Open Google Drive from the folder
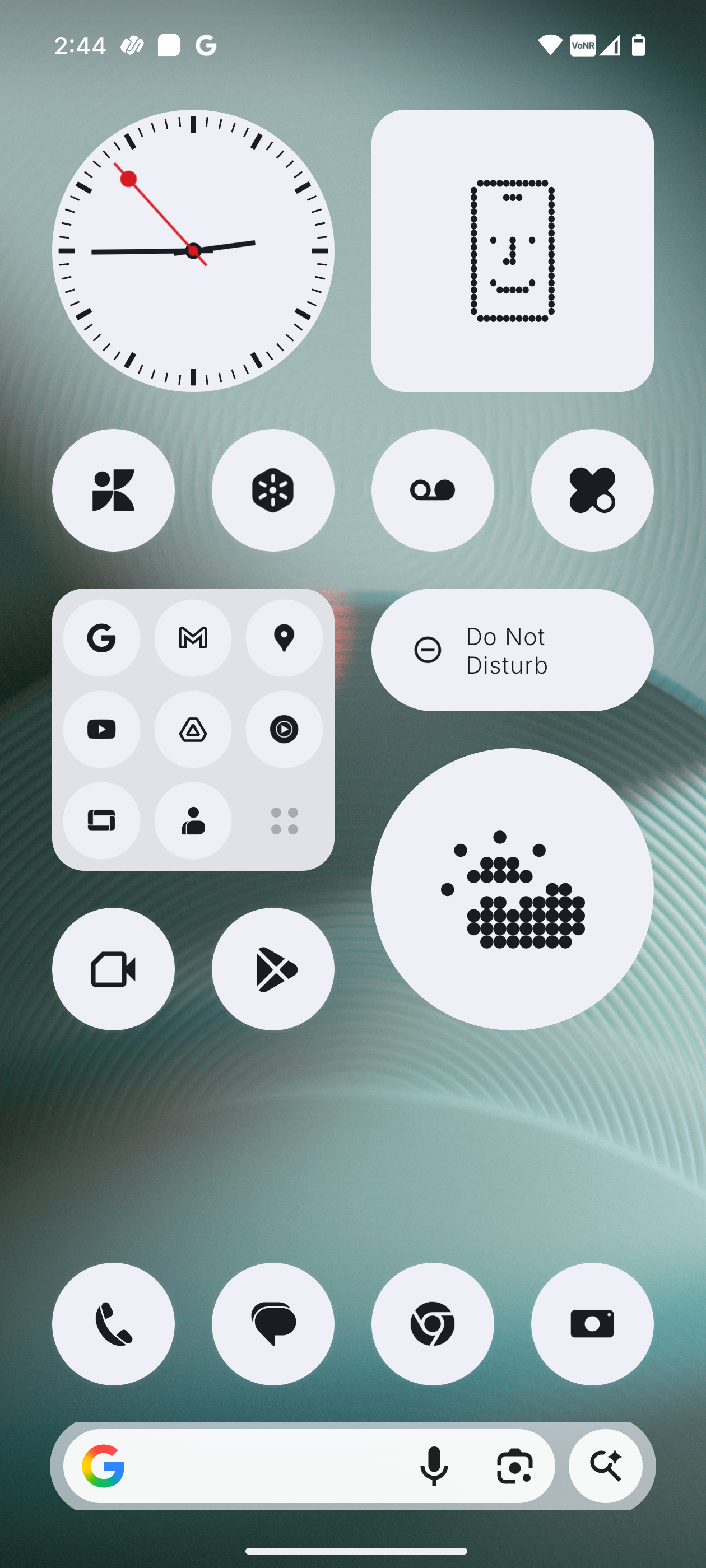This screenshot has height=1568, width=706. coord(193,729)
